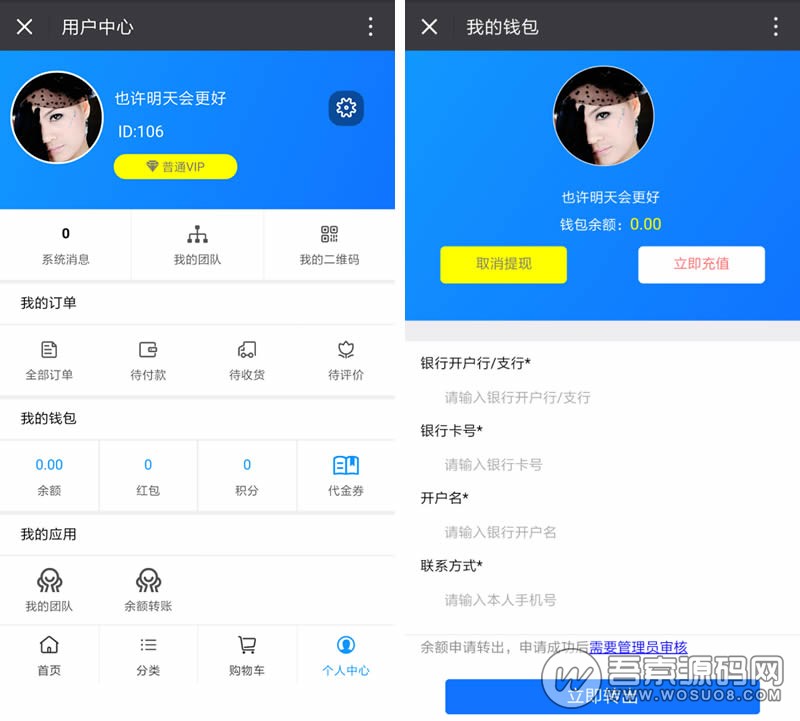The image size is (800, 721).
Task: Close the 用户中心 page
Action: click(25, 27)
